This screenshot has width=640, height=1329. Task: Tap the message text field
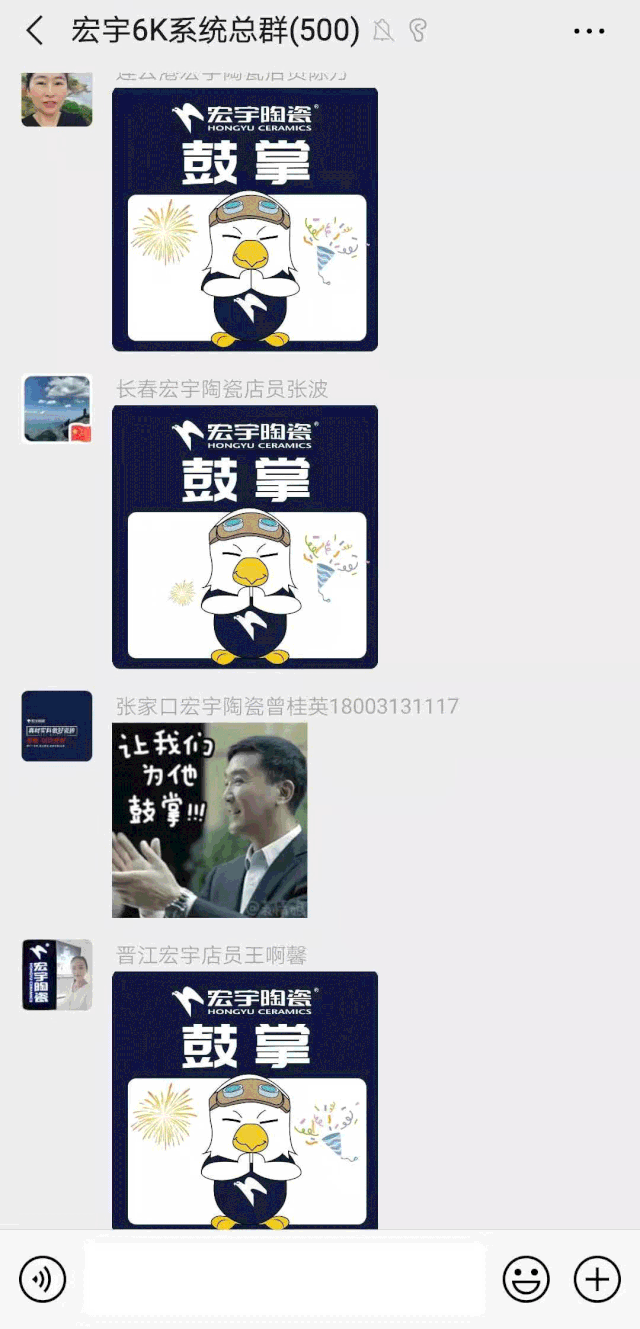(285, 1279)
